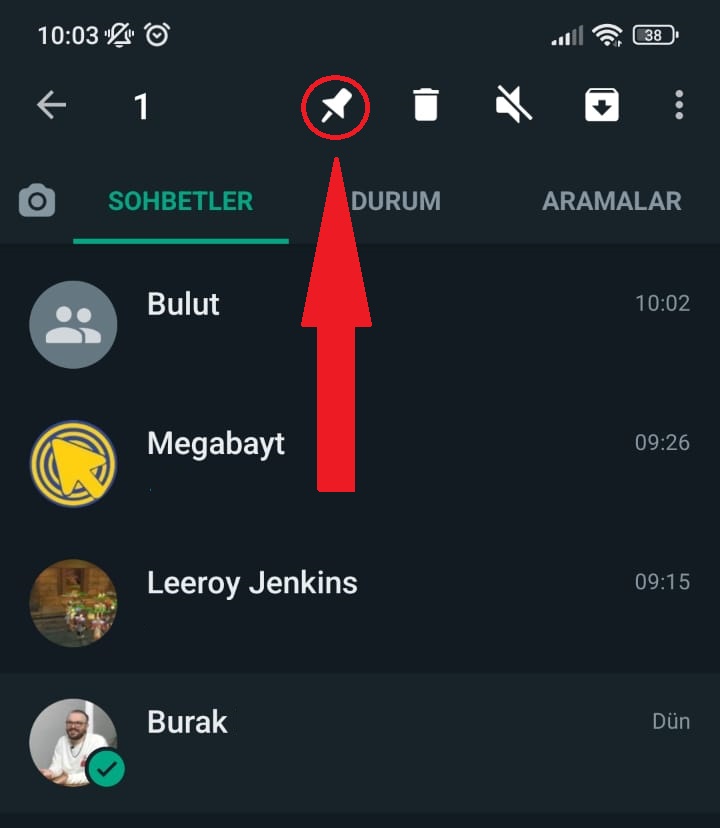Image resolution: width=720 pixels, height=828 pixels.
Task: Select the Bulut group chat
Action: click(x=360, y=324)
